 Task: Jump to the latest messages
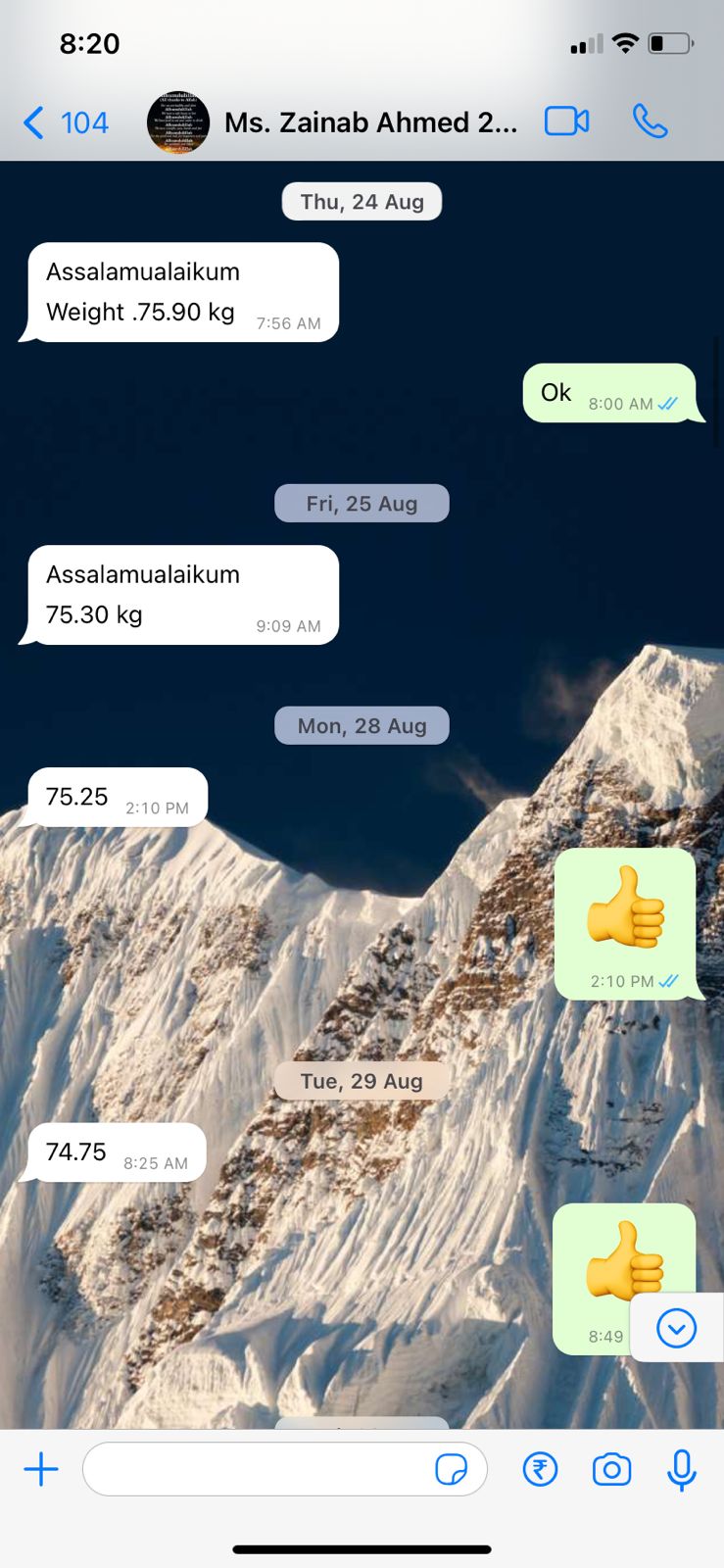click(x=677, y=1328)
